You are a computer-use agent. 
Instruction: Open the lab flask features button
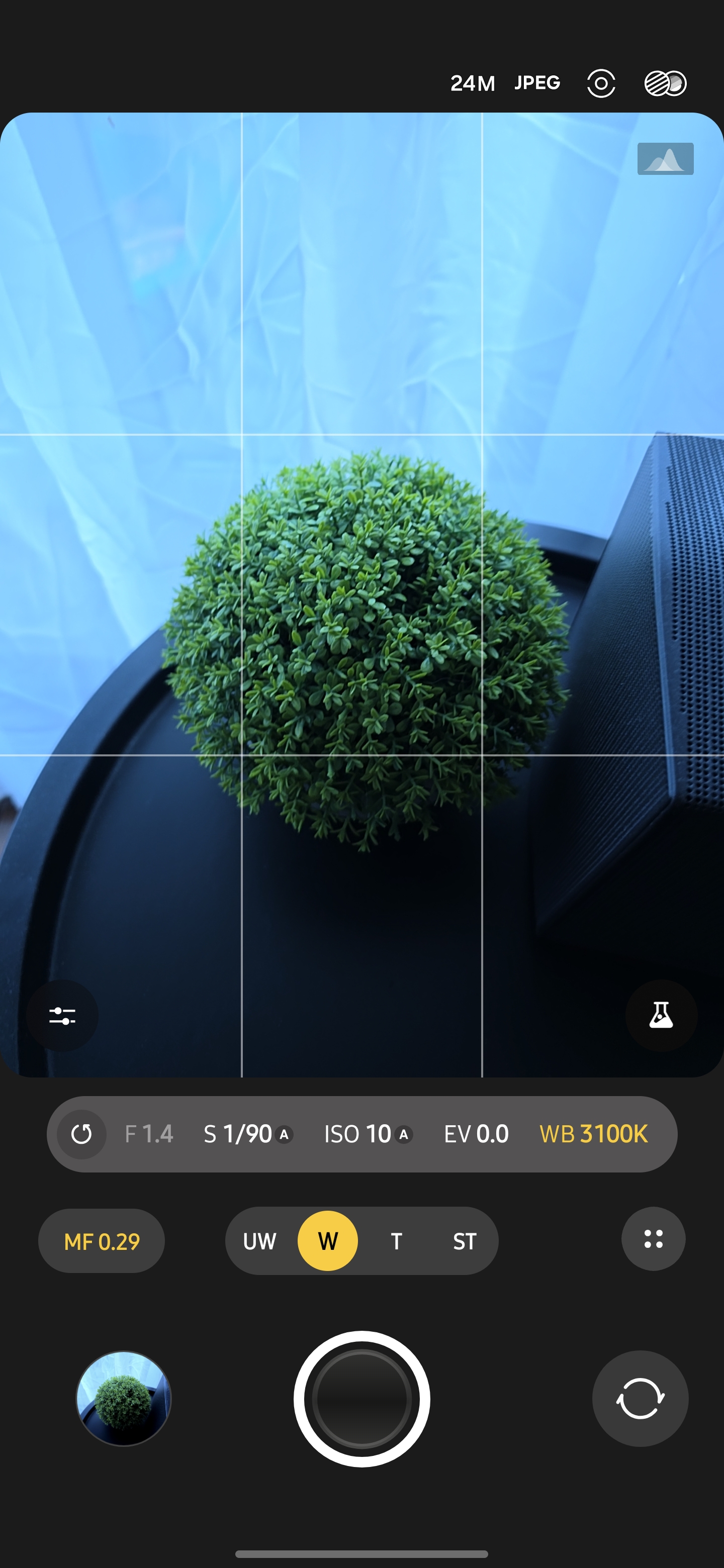click(x=661, y=1015)
